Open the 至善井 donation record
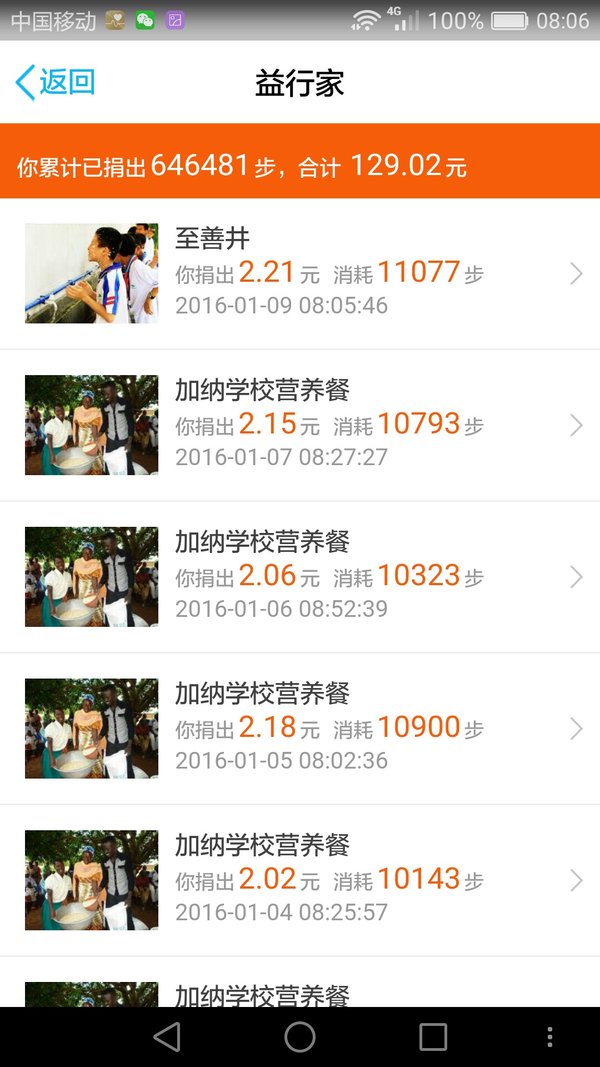 [x=300, y=274]
